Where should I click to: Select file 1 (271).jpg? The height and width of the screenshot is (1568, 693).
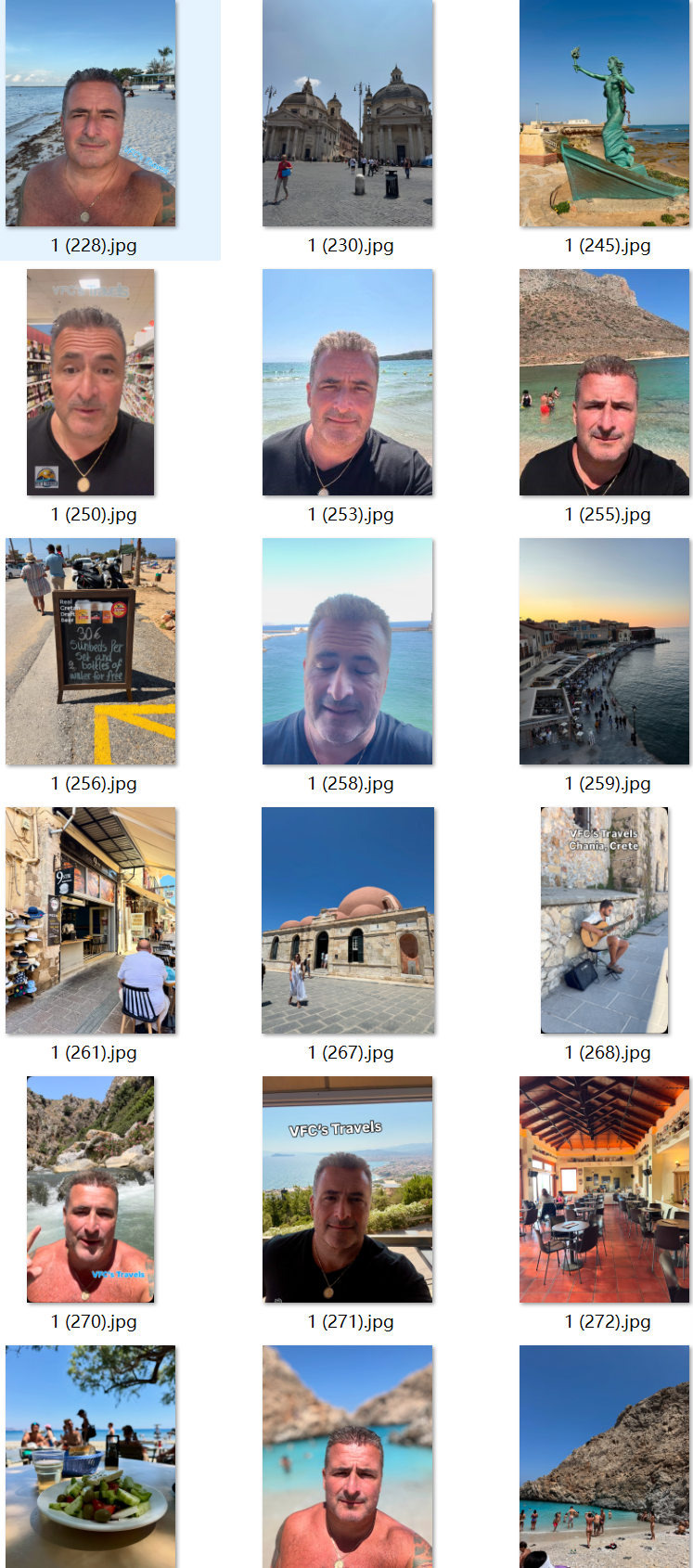click(x=348, y=1189)
